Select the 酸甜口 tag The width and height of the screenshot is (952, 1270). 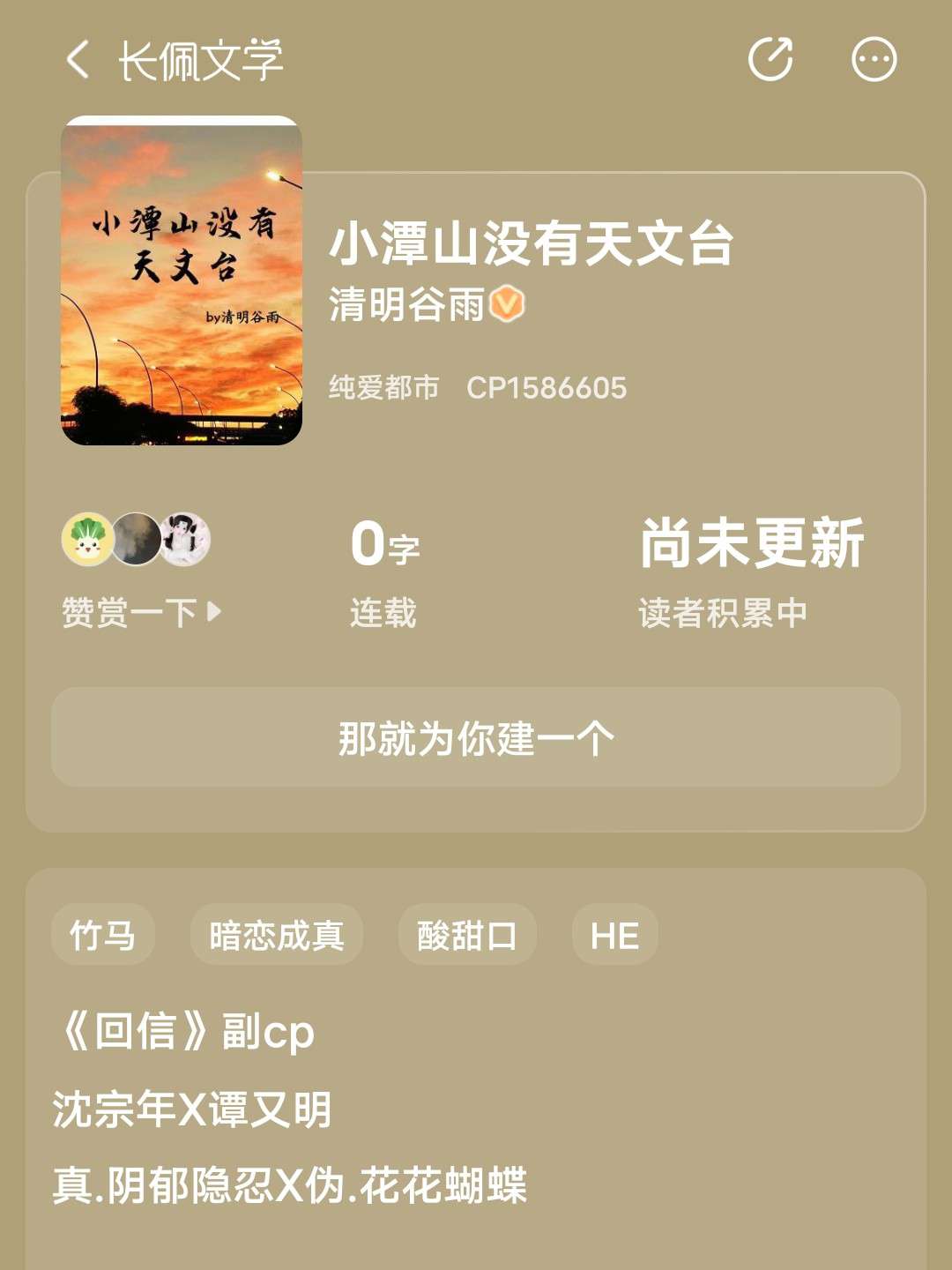click(x=467, y=935)
